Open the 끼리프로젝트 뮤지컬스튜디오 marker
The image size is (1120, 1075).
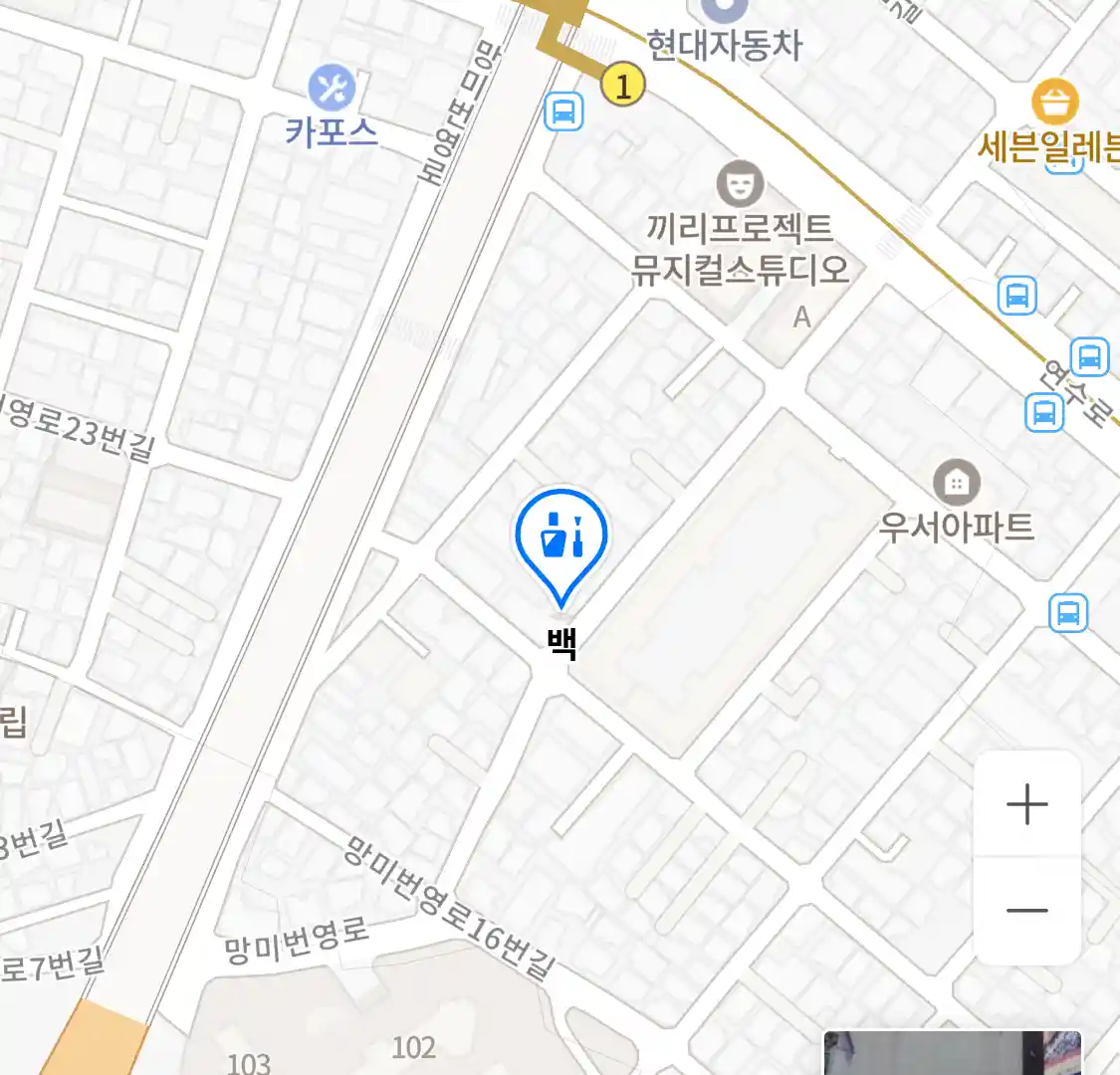pos(740,183)
